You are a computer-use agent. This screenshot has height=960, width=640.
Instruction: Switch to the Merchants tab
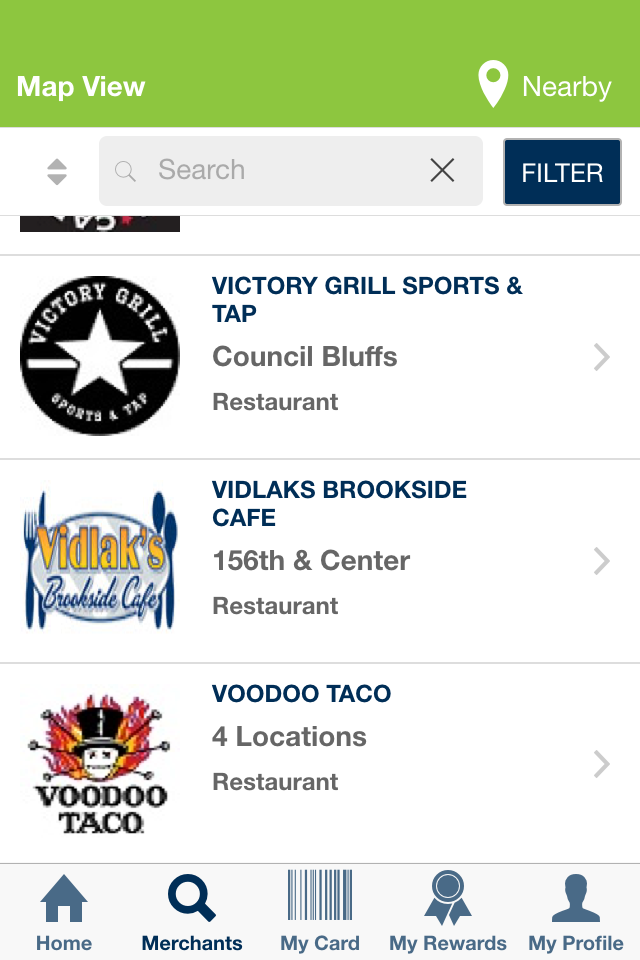click(192, 912)
